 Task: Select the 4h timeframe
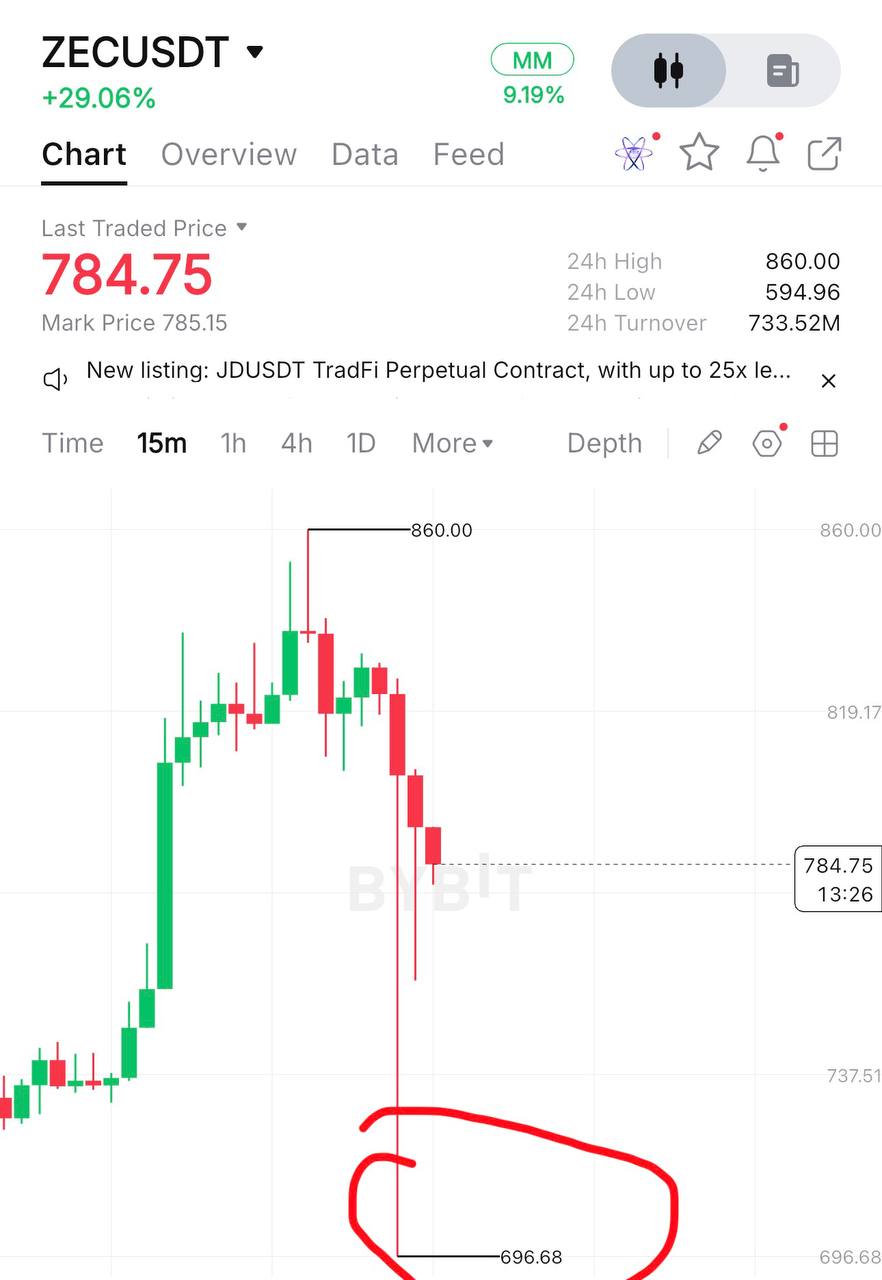point(296,443)
